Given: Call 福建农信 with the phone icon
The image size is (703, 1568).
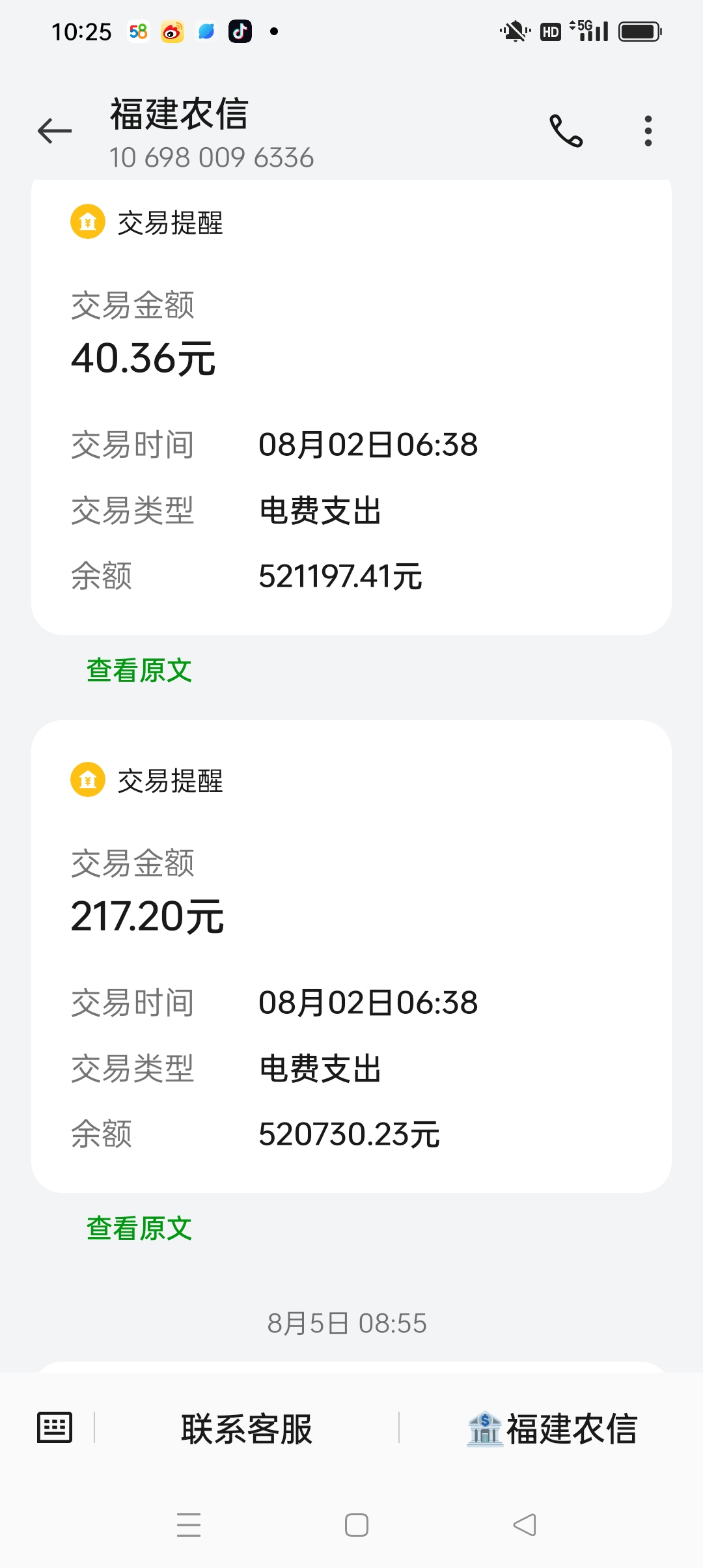Looking at the screenshot, I should [x=566, y=131].
